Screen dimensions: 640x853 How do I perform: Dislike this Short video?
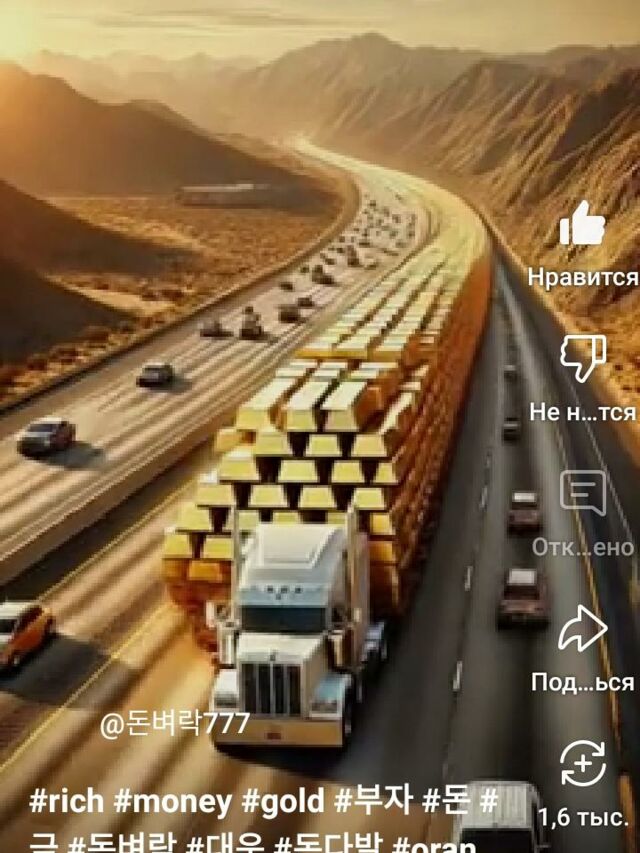[x=582, y=359]
